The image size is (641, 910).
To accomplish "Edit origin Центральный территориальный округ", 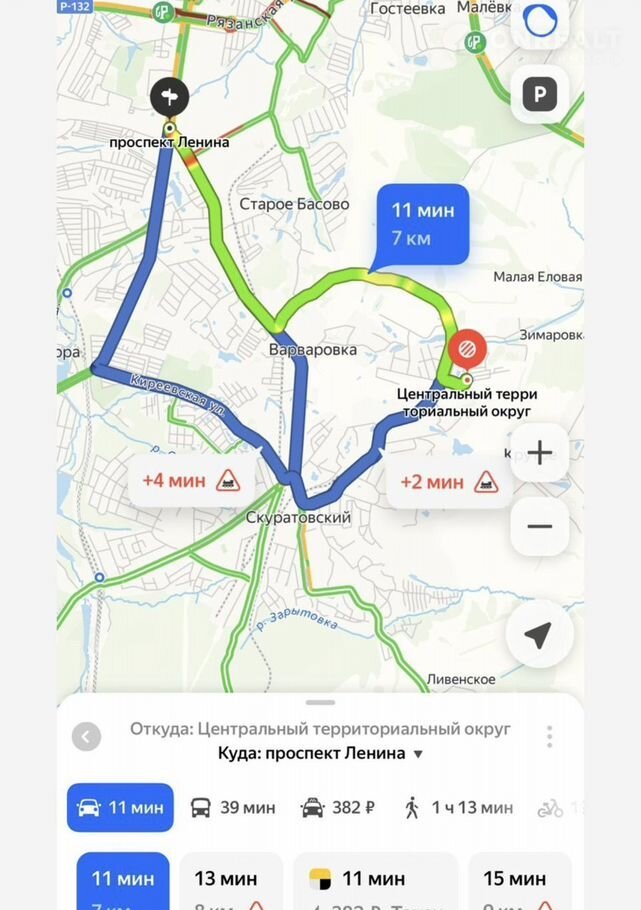I will [320, 729].
